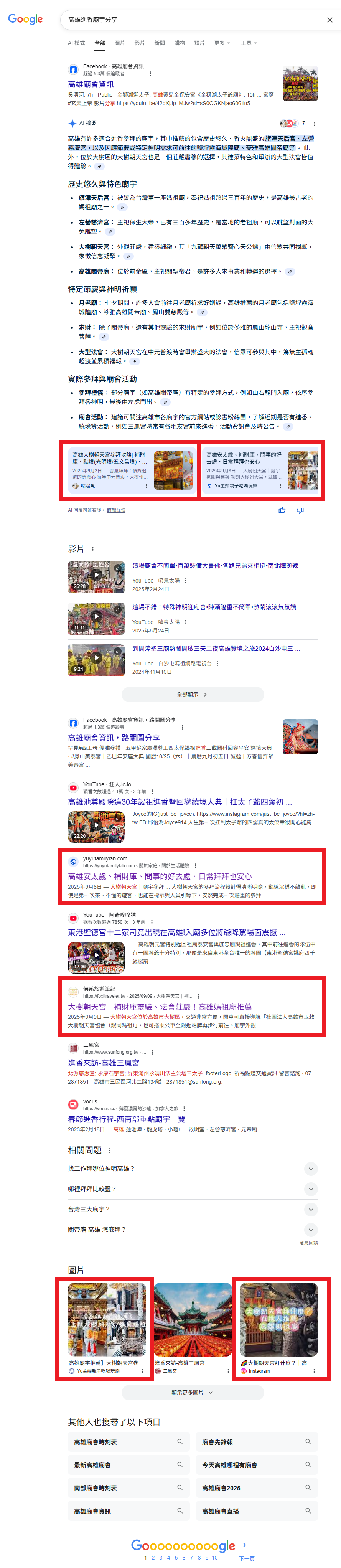Viewport: 341px width, 1568px height.
Task: Open the 進香來訪-高雄三鳳宮 result
Action: pos(104,1062)
